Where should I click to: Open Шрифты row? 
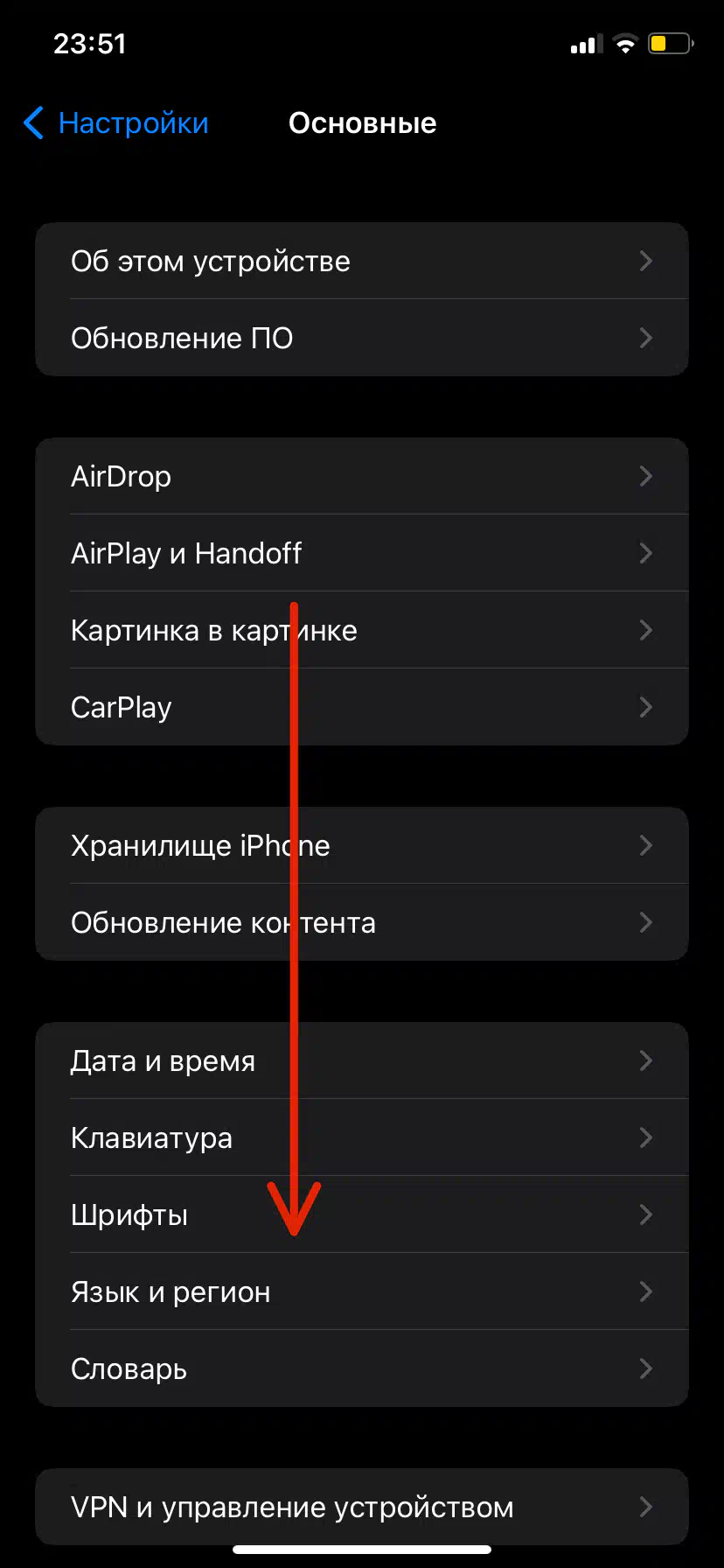[362, 1214]
